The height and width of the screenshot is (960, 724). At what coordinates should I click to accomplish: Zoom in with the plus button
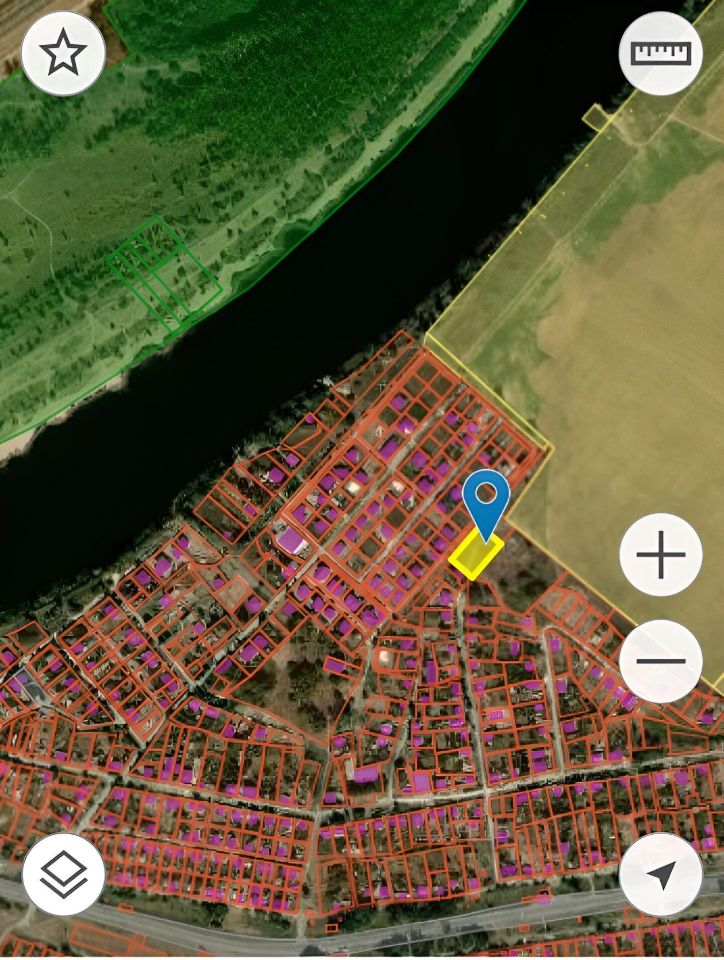(x=660, y=555)
